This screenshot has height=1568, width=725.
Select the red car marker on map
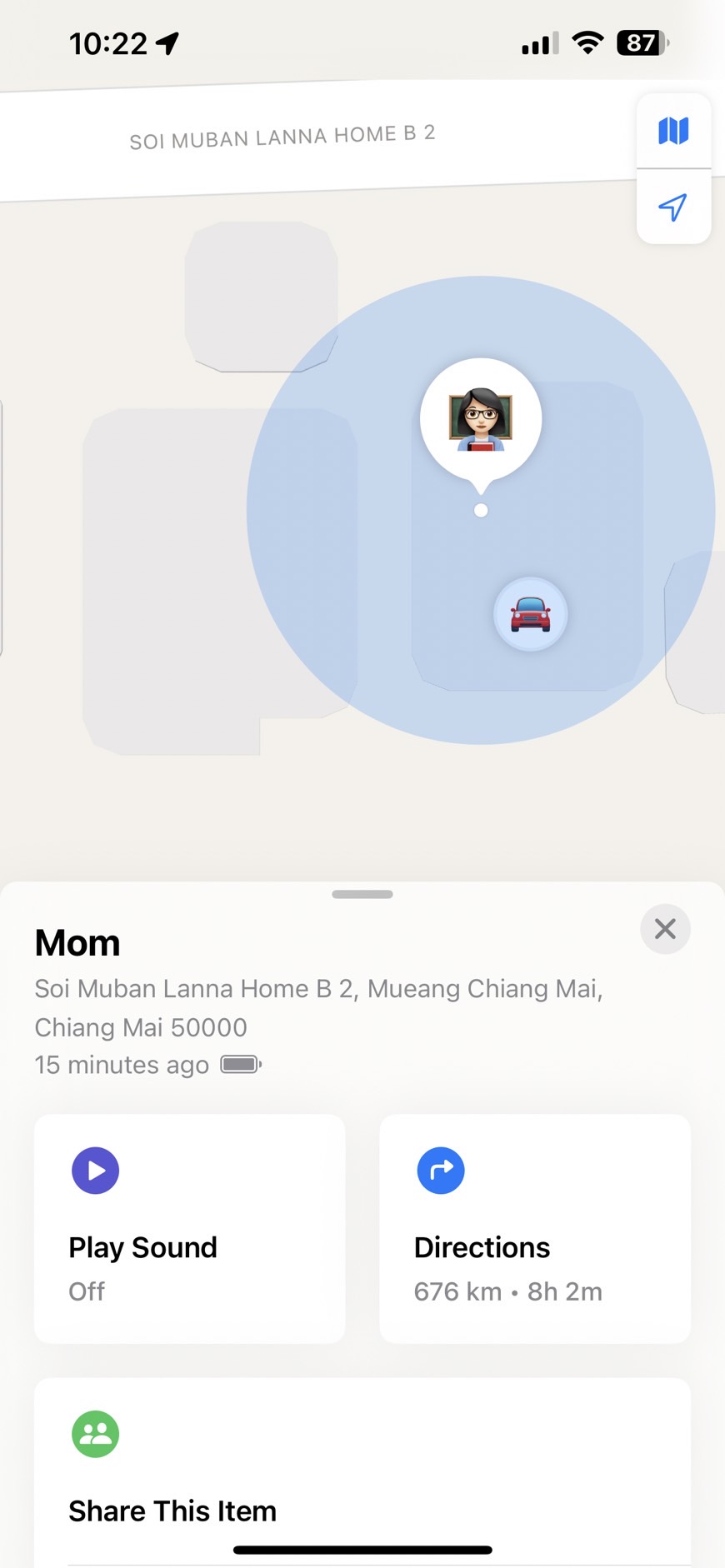click(531, 615)
